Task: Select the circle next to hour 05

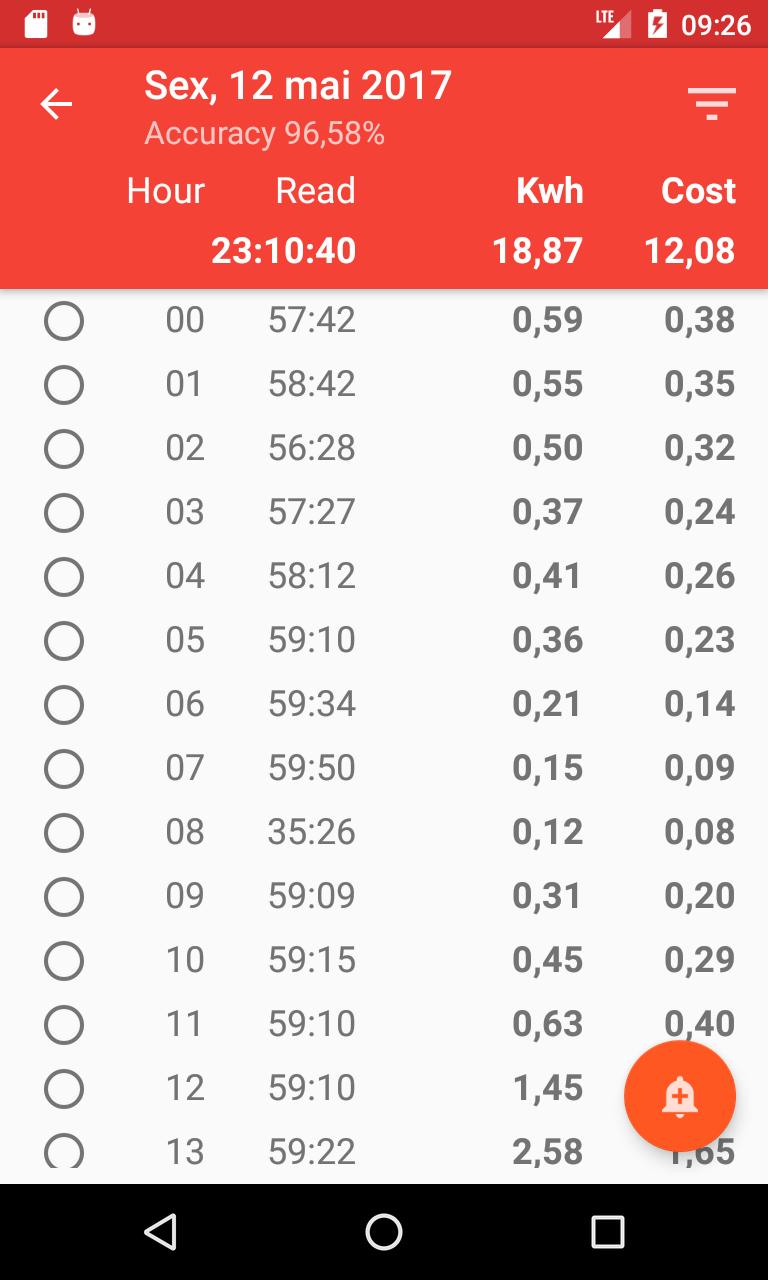Action: click(64, 640)
